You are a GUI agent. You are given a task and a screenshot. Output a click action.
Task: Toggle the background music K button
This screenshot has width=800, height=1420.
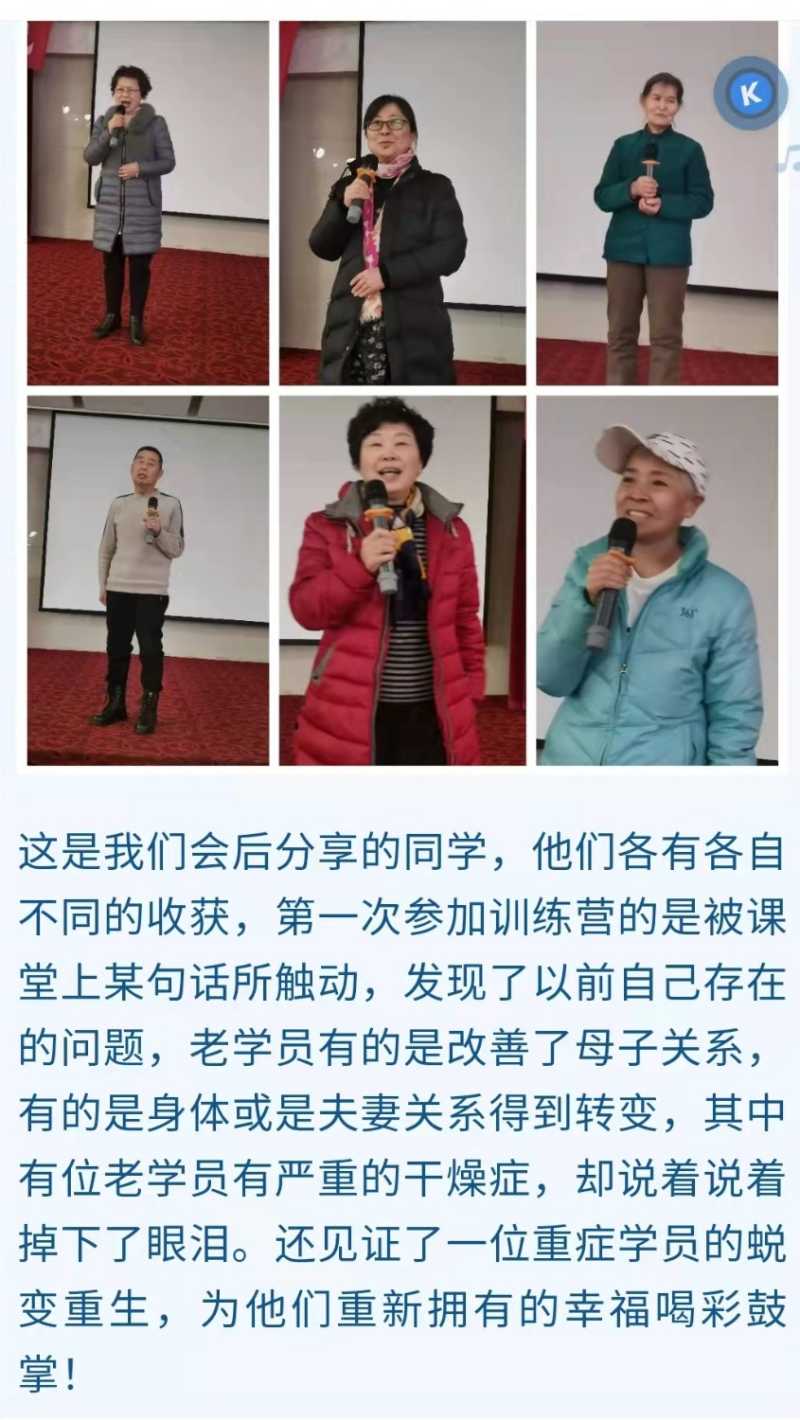750,94
